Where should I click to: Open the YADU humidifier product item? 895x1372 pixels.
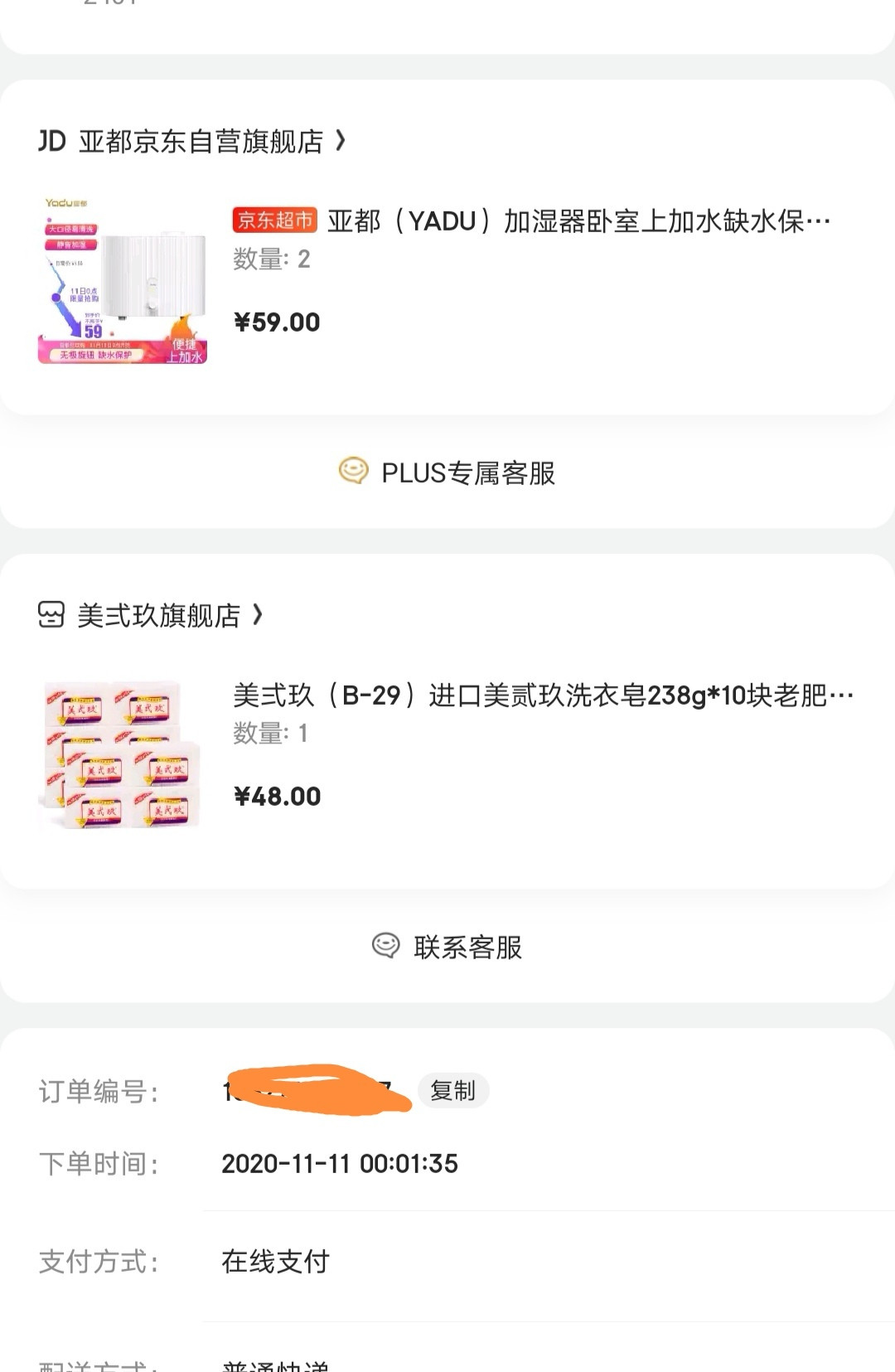530,222
